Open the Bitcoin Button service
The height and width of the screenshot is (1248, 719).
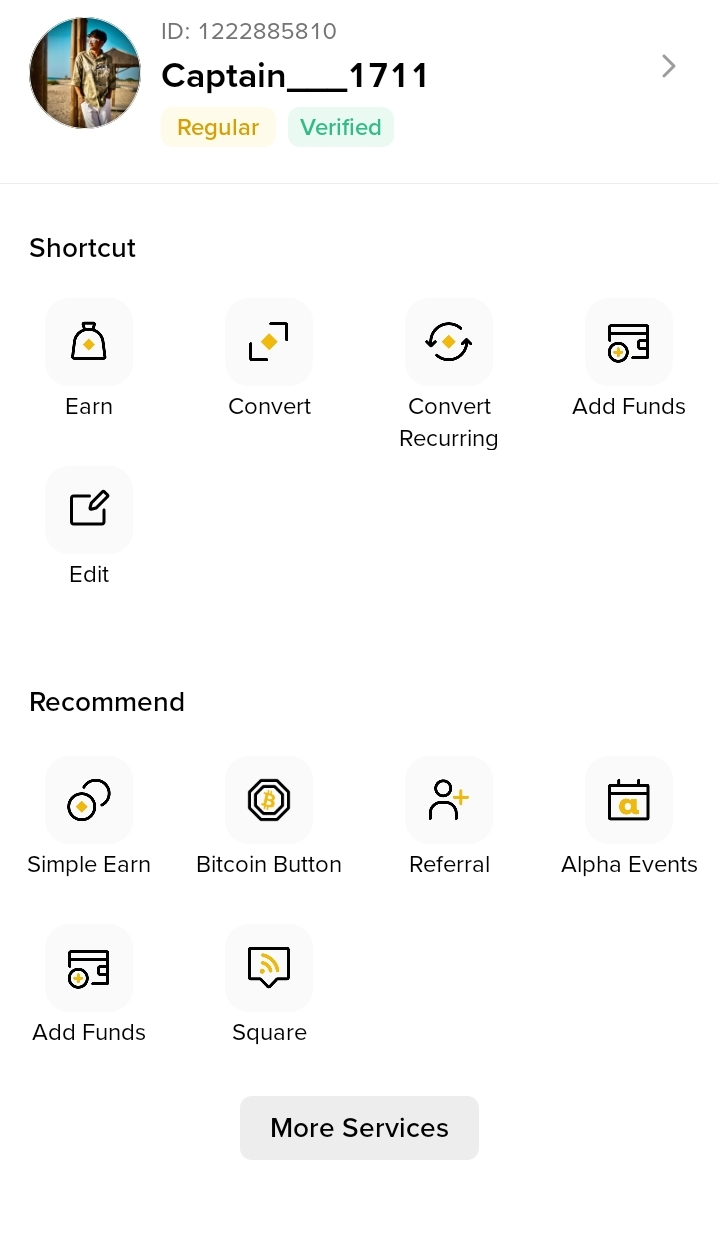pyautogui.click(x=269, y=801)
